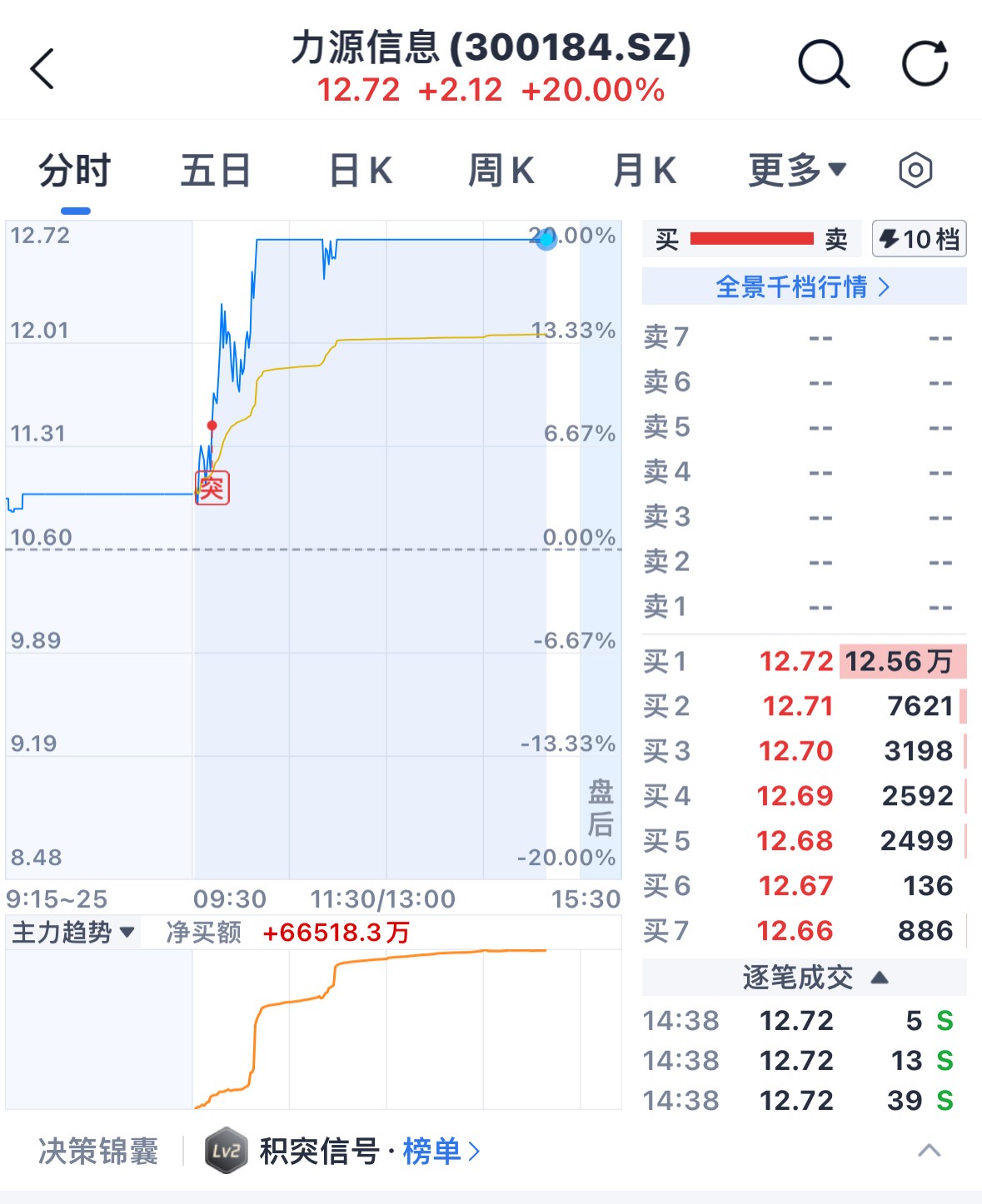
Task: Switch to the 日K daily chart tab
Action: coord(359,169)
